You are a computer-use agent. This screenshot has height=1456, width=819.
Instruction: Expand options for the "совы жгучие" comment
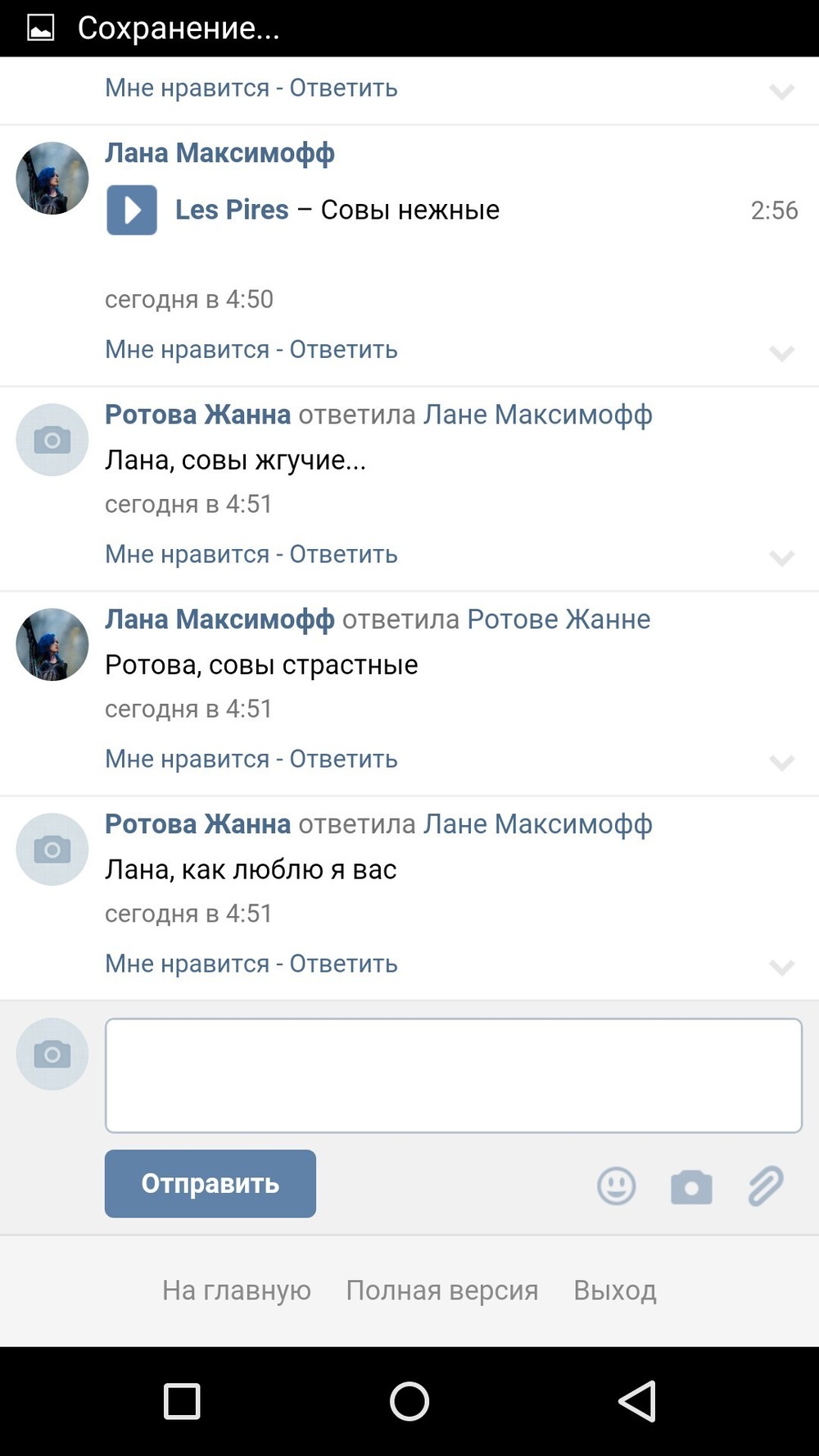coord(782,558)
